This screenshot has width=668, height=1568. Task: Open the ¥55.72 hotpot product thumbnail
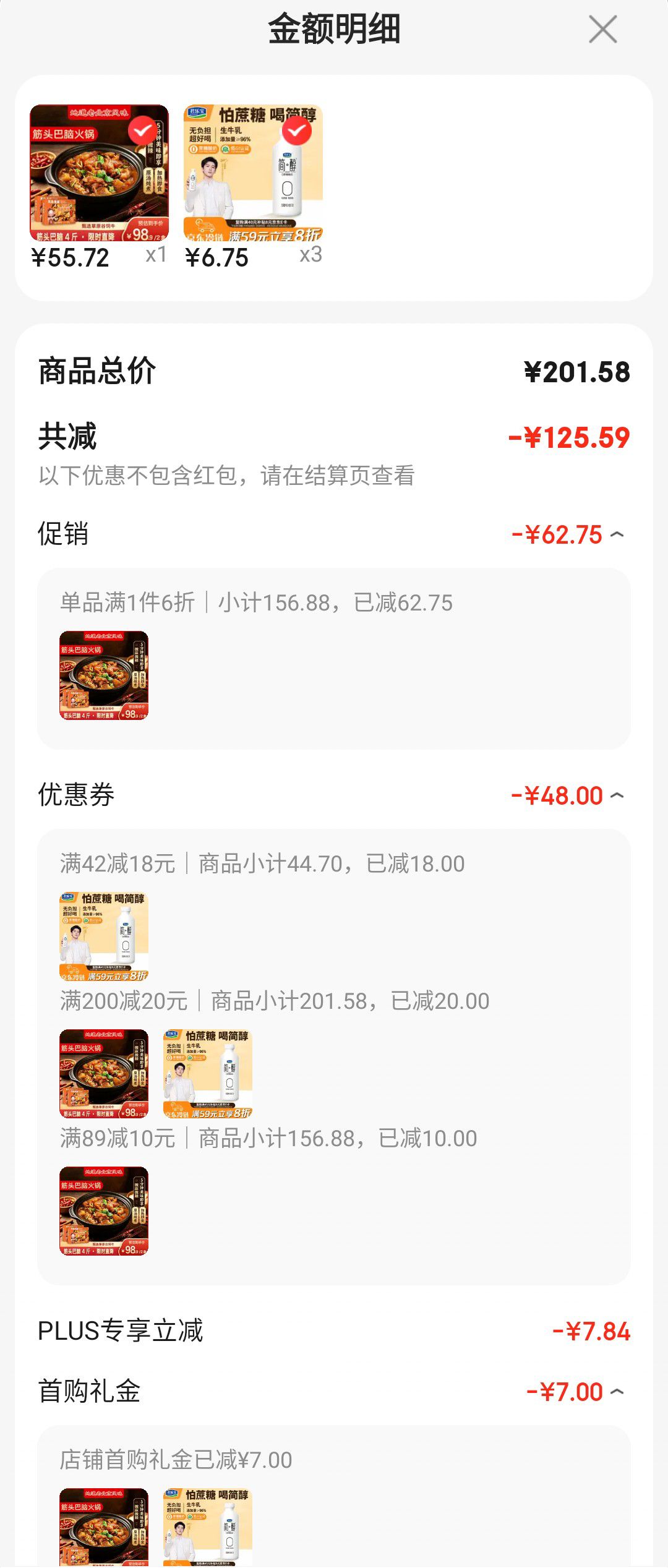coord(99,173)
